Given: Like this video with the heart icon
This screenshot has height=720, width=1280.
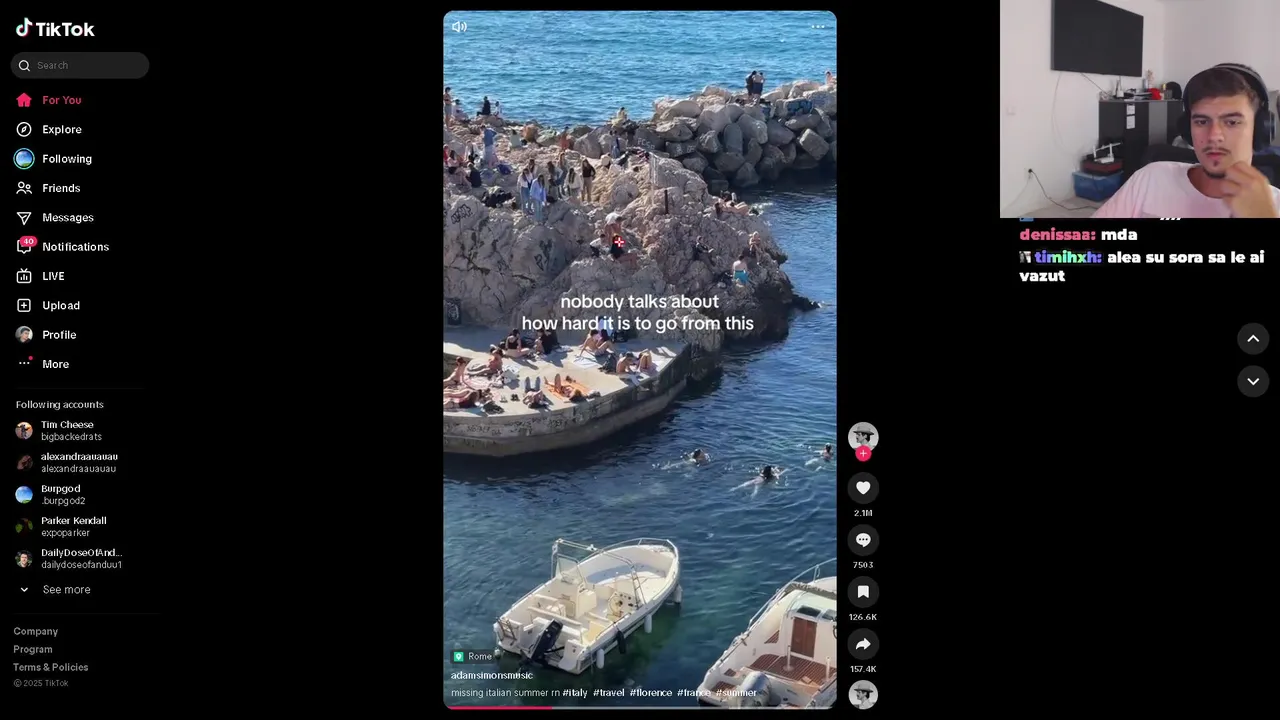Looking at the screenshot, I should point(863,488).
